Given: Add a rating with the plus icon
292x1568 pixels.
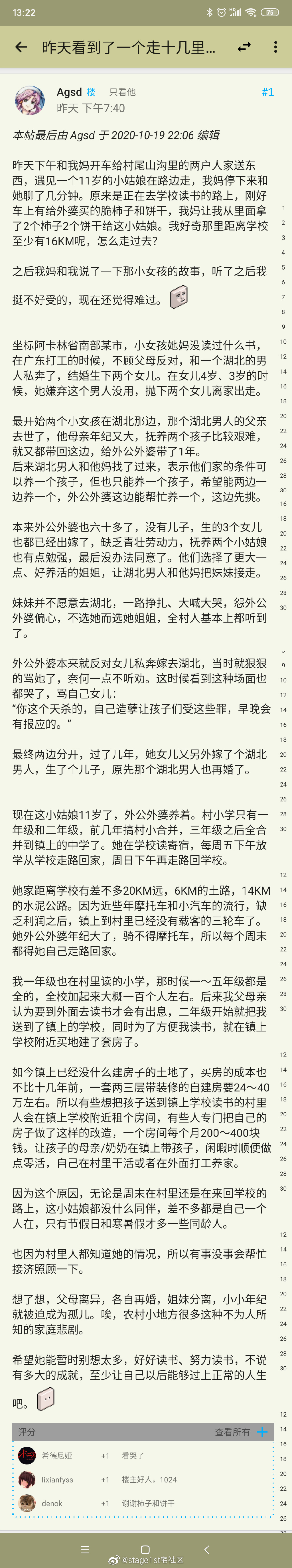Looking at the screenshot, I should pos(262,1432).
